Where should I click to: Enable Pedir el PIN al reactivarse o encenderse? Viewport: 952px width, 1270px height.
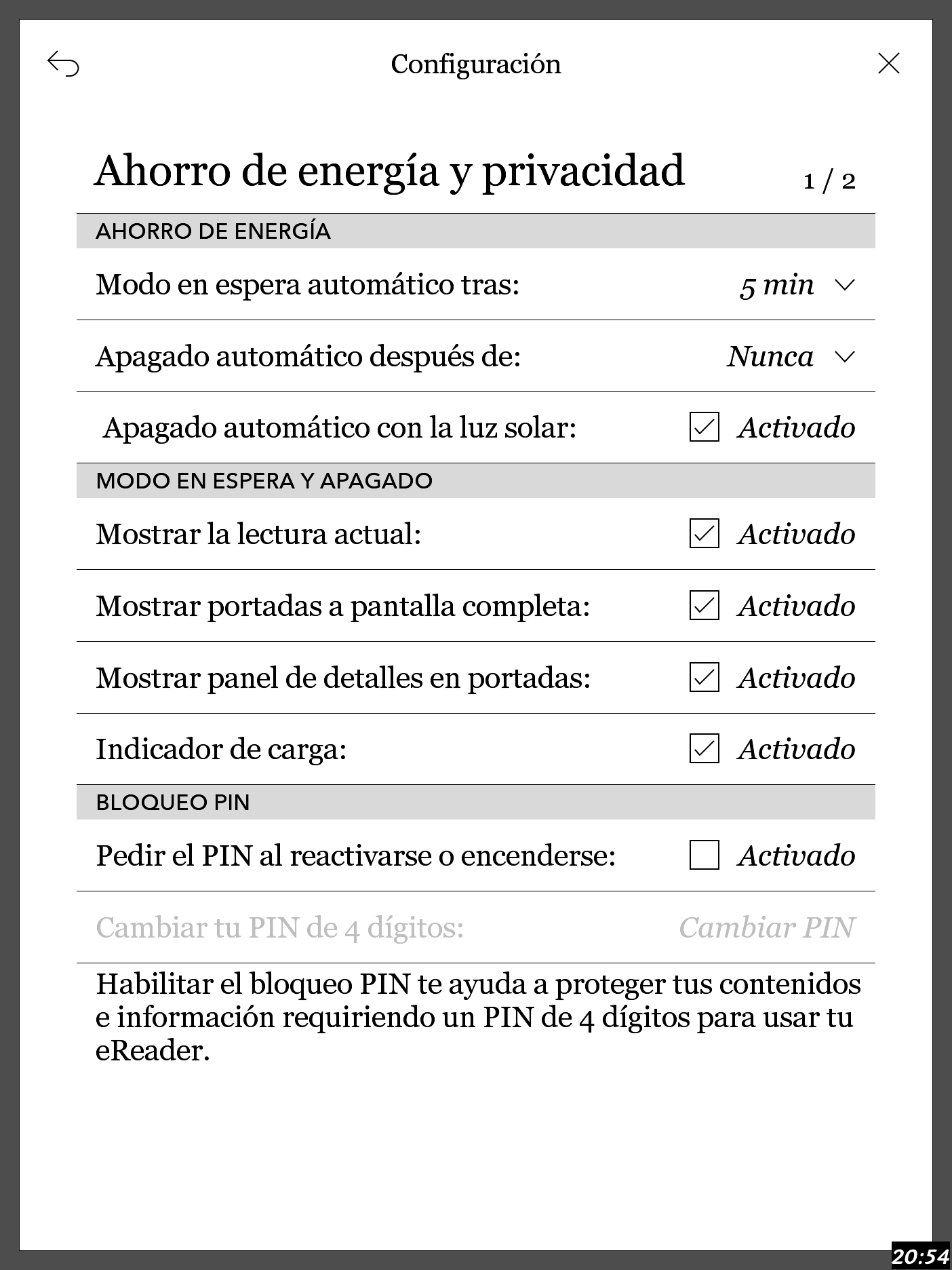pos(704,856)
